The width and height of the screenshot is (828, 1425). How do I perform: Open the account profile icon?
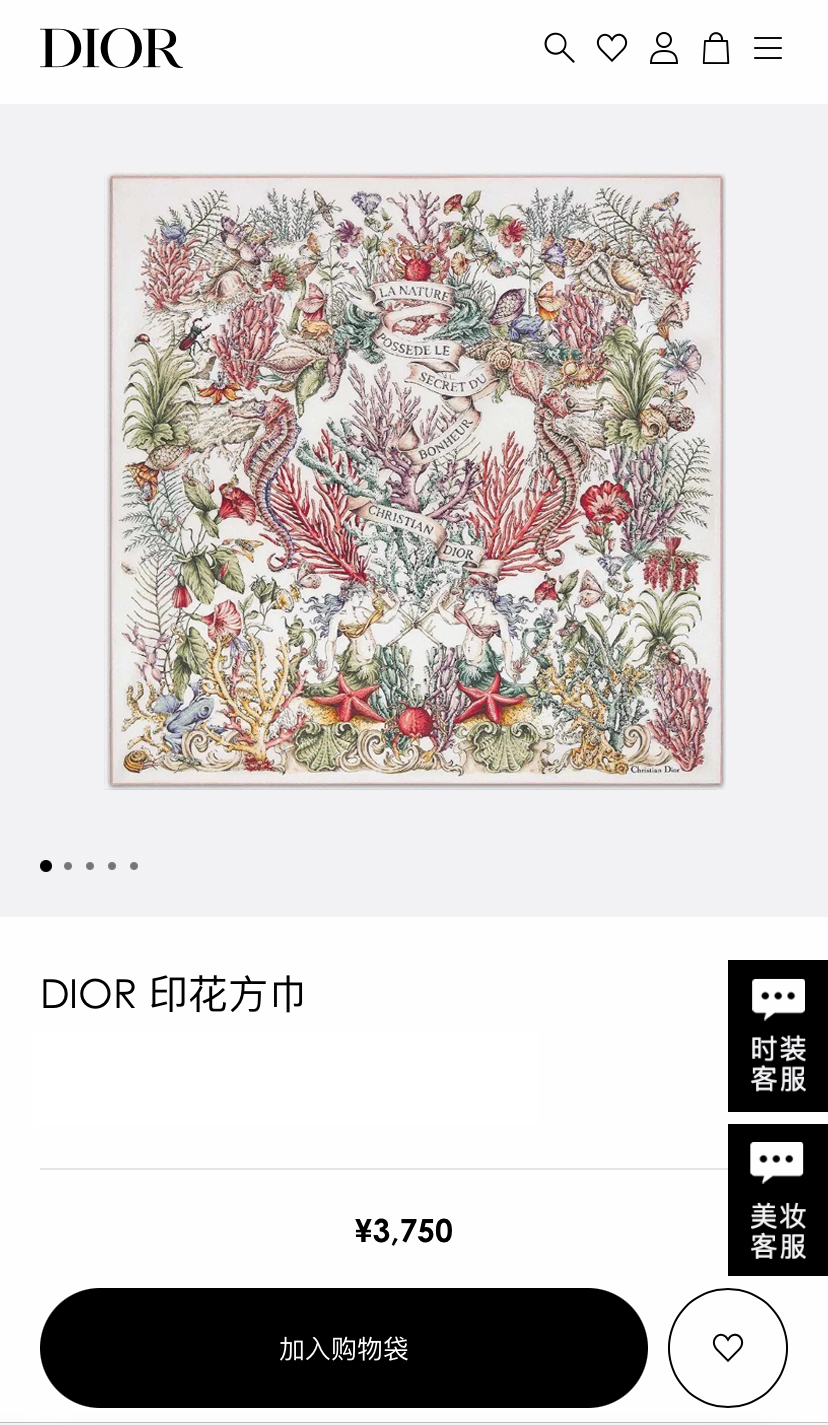[664, 48]
